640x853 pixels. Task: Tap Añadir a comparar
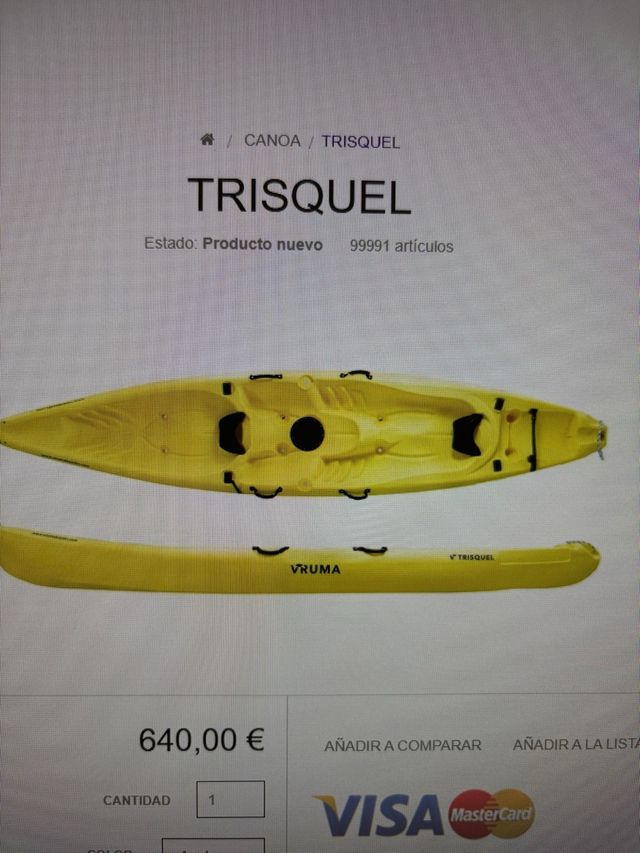pyautogui.click(x=402, y=745)
